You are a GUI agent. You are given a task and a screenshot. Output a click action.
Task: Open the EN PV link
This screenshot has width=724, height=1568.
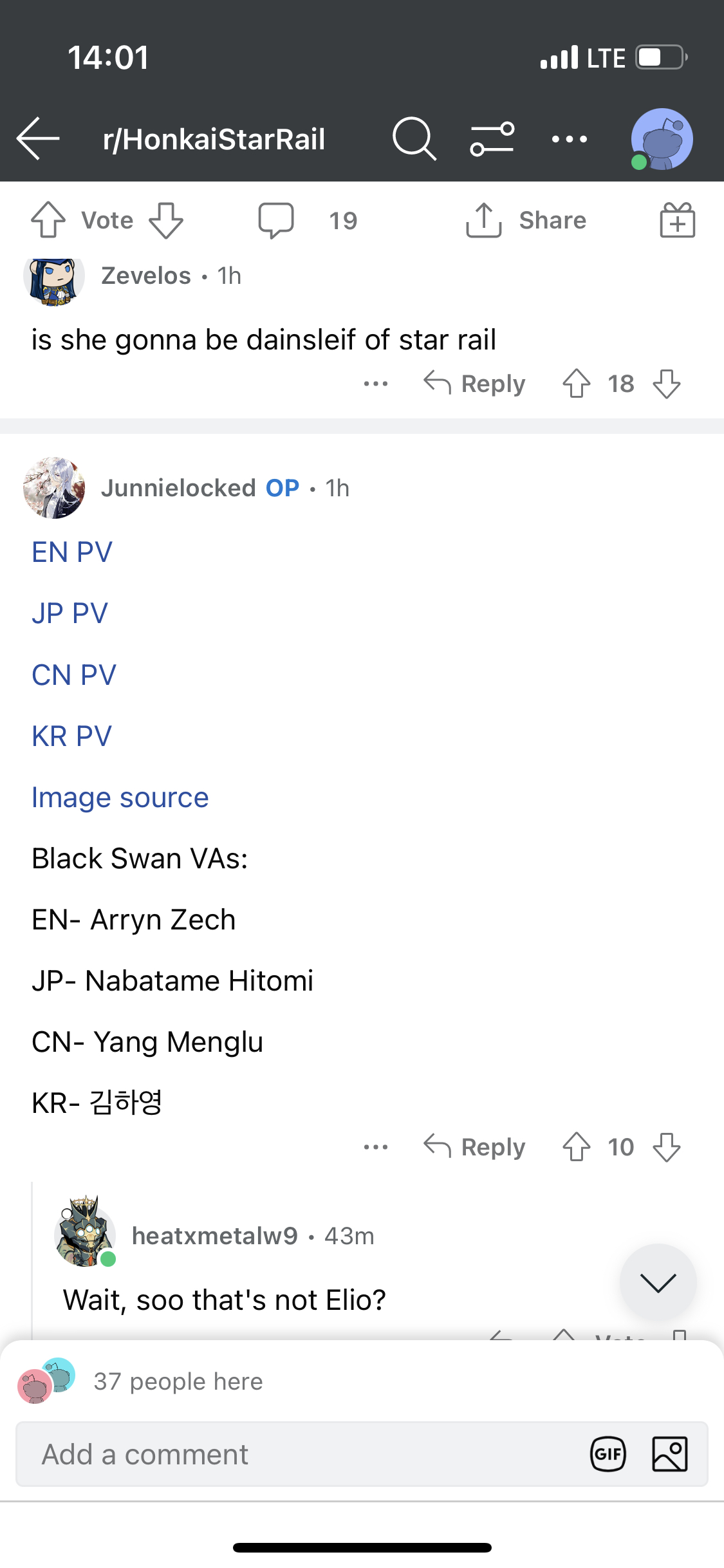point(72,552)
